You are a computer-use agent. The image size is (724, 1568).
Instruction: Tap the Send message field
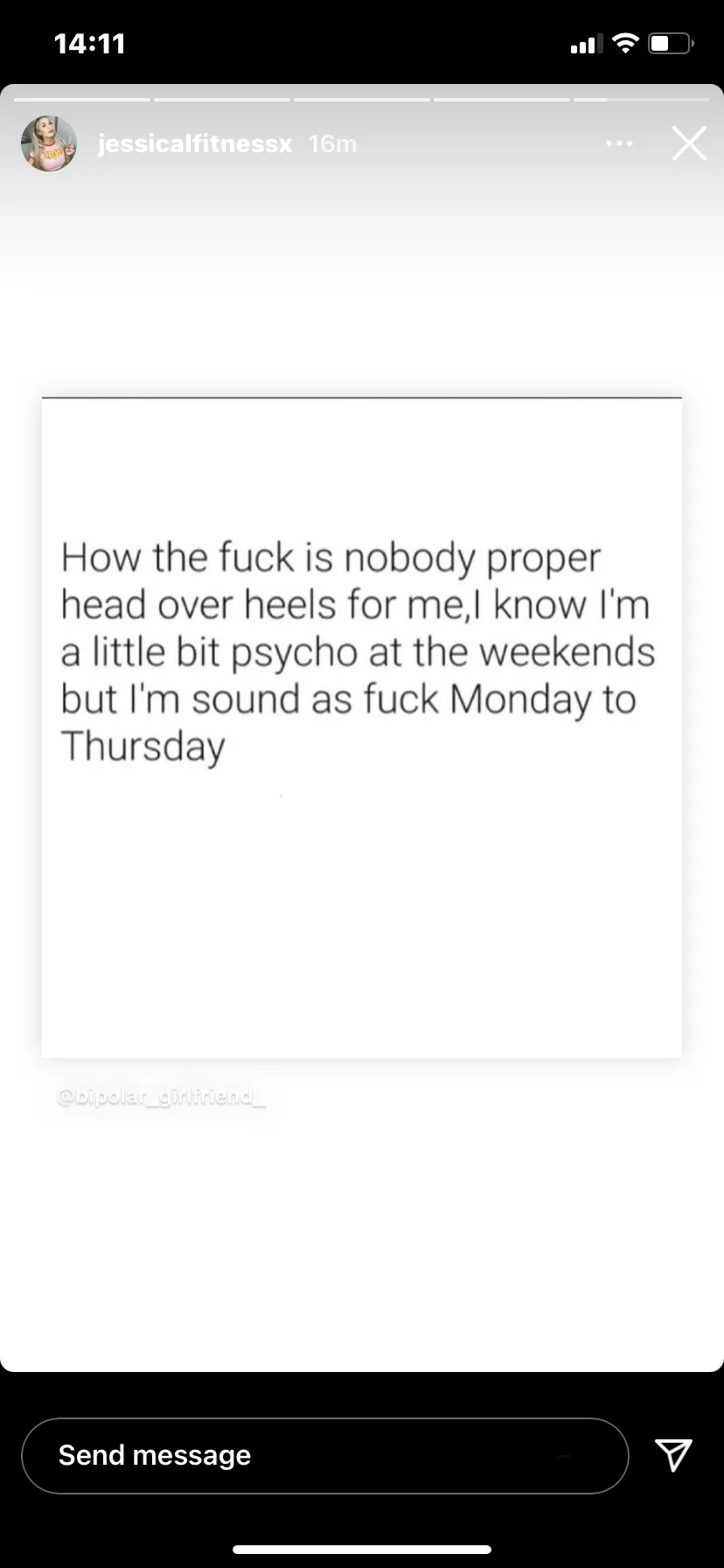(324, 1455)
